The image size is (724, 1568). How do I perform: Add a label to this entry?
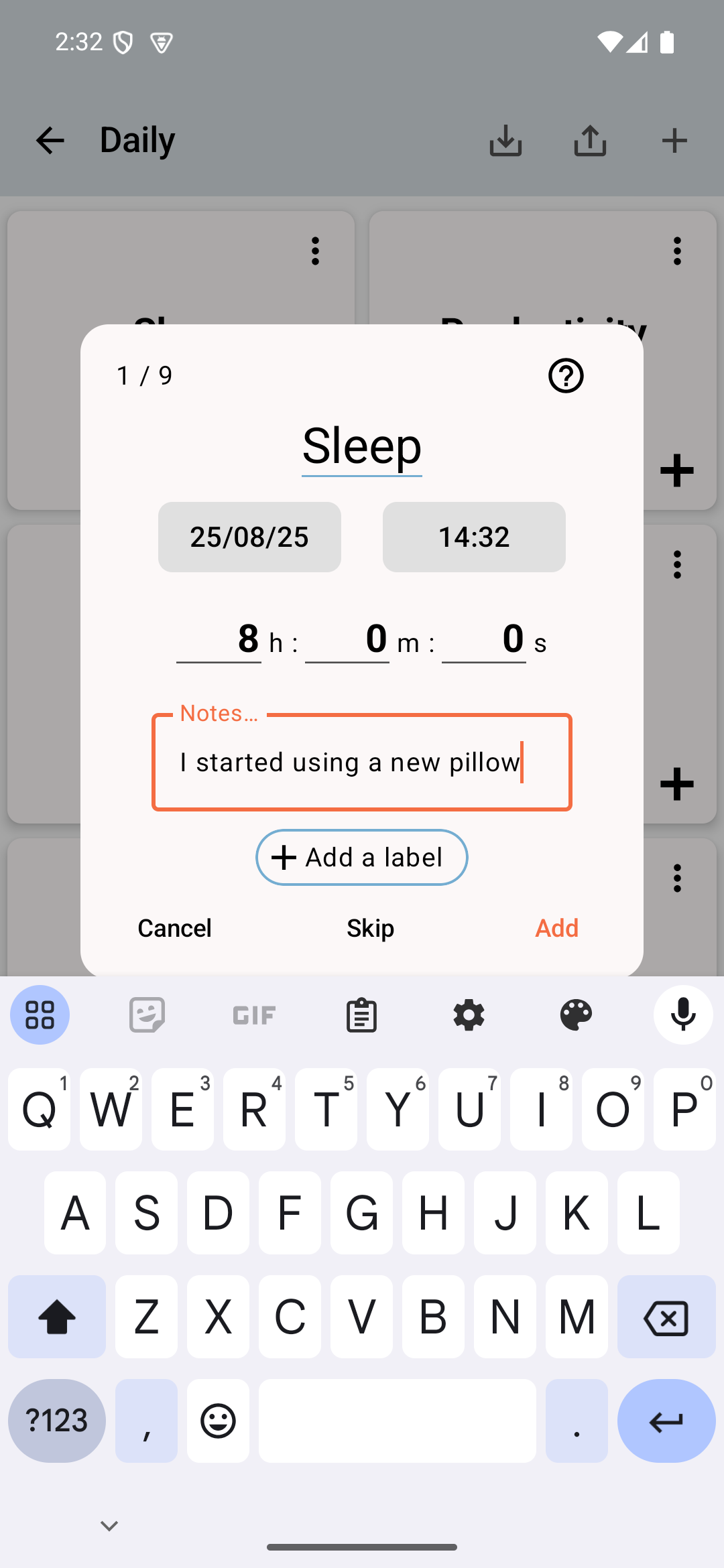[362, 858]
